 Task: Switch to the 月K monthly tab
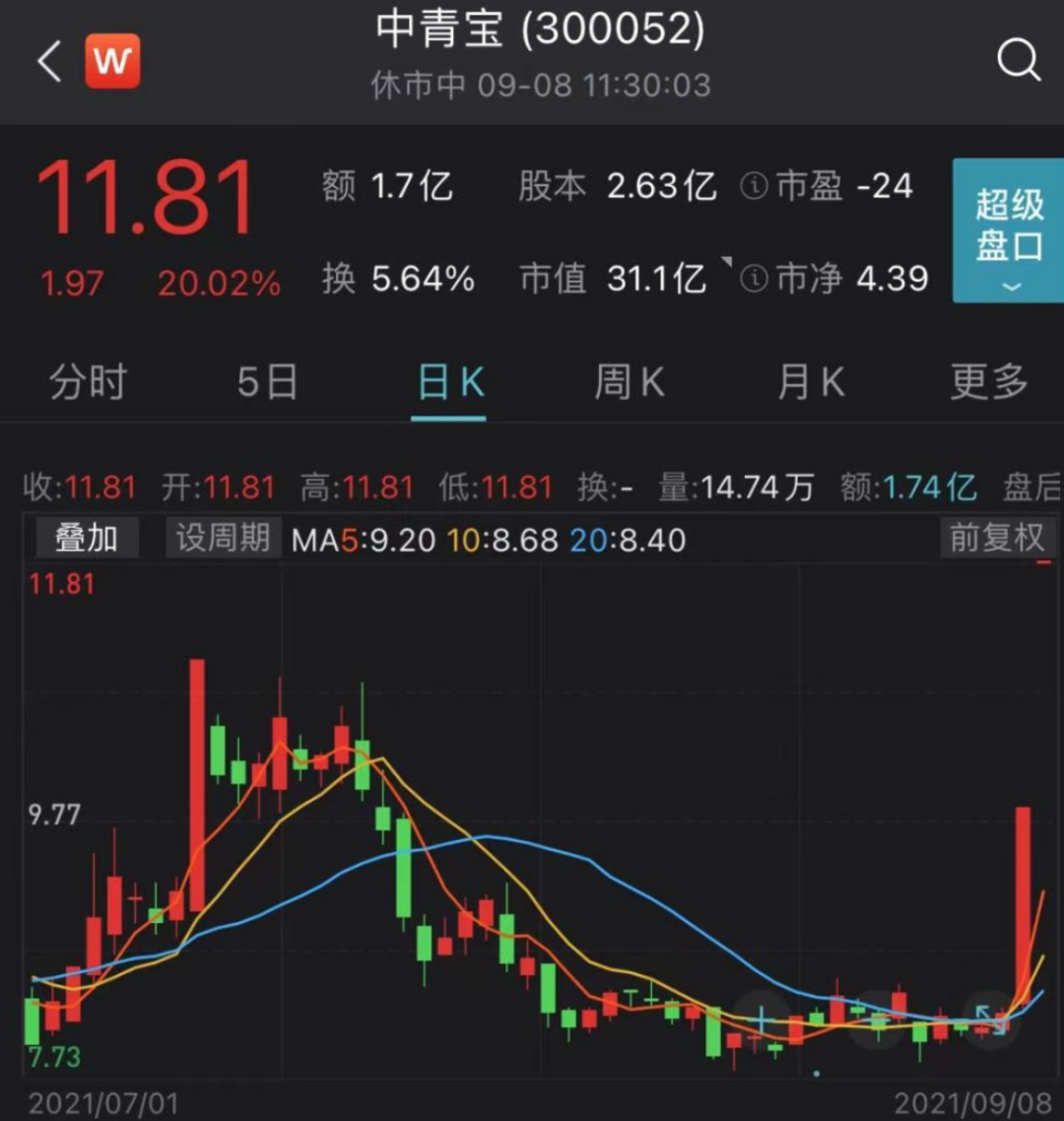pyautogui.click(x=810, y=383)
